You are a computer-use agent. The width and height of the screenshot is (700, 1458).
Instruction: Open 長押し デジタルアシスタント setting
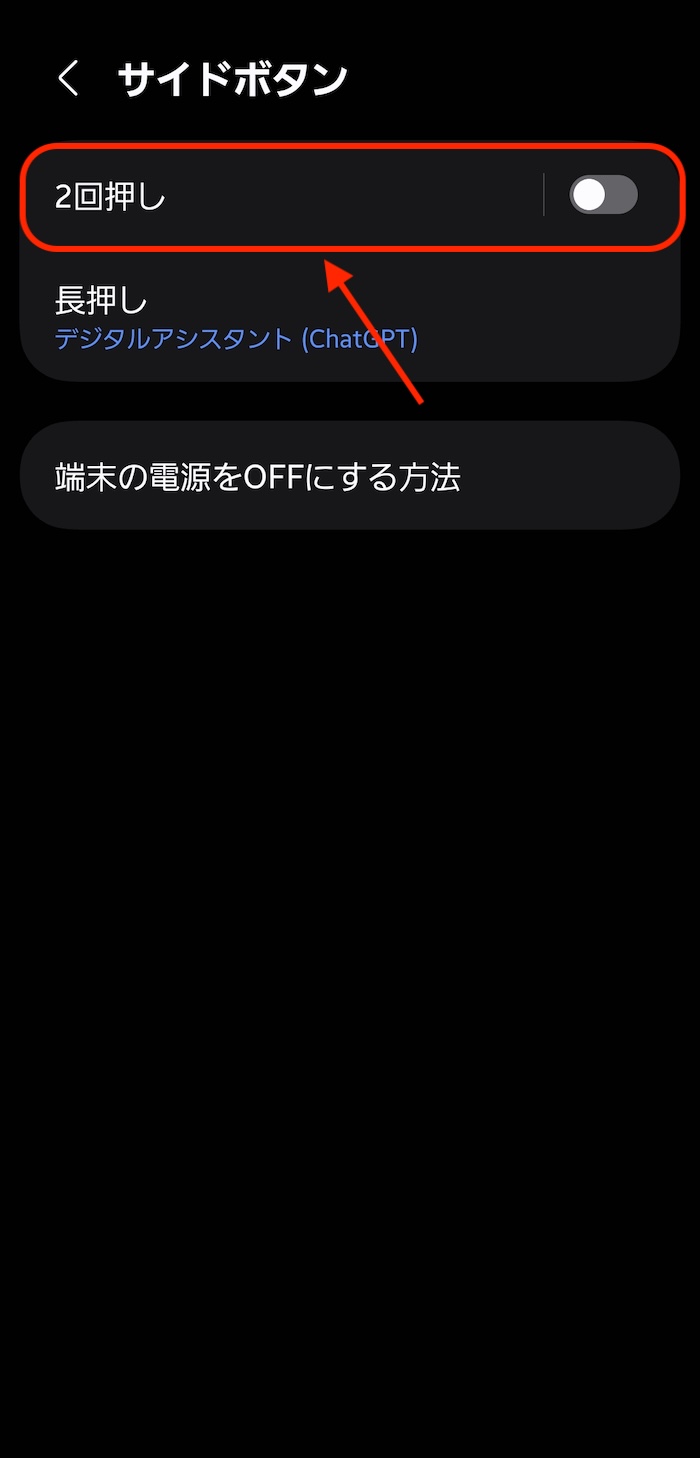[x=236, y=319]
